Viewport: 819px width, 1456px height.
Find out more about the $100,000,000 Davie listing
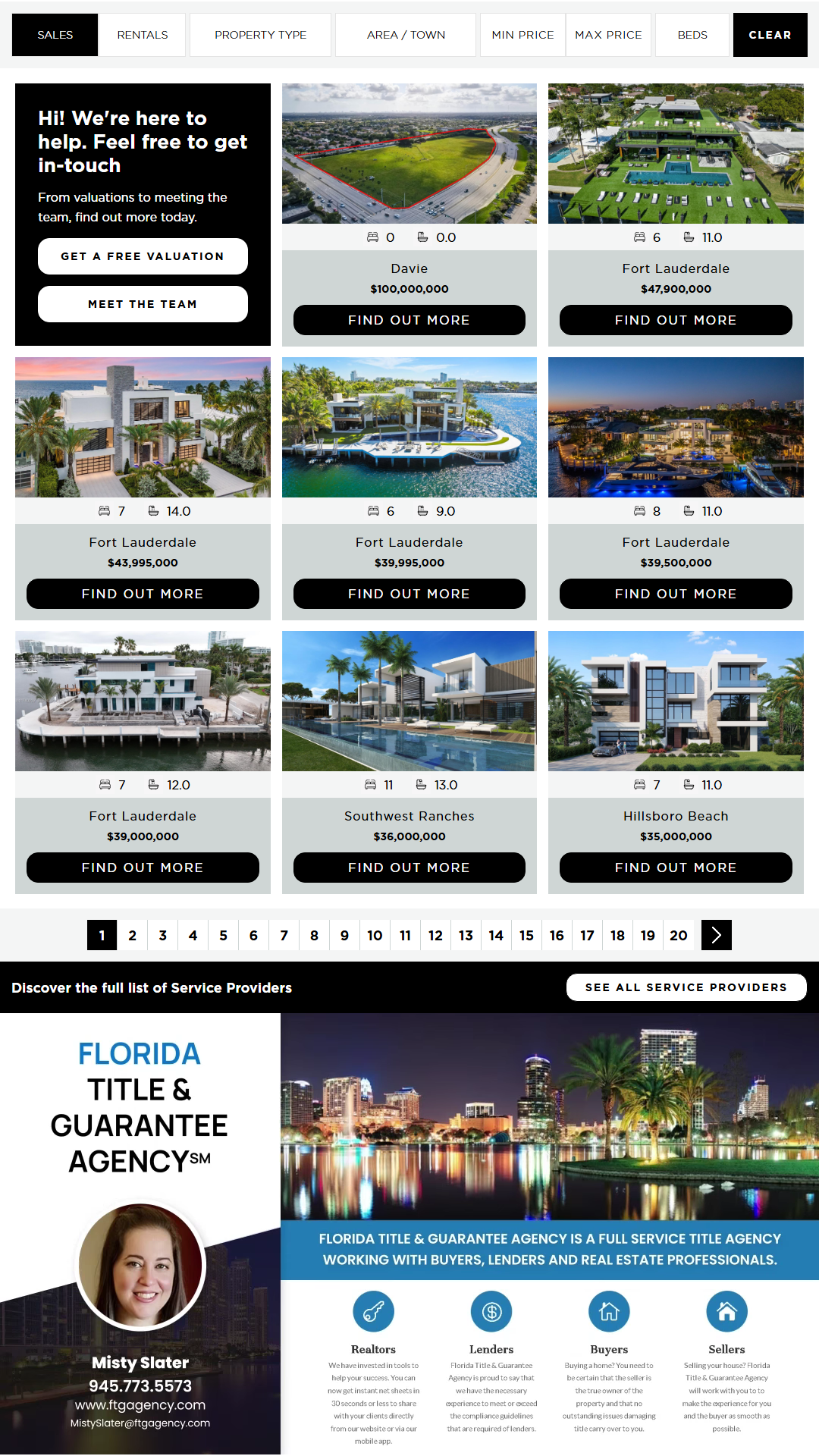pyautogui.click(x=409, y=320)
